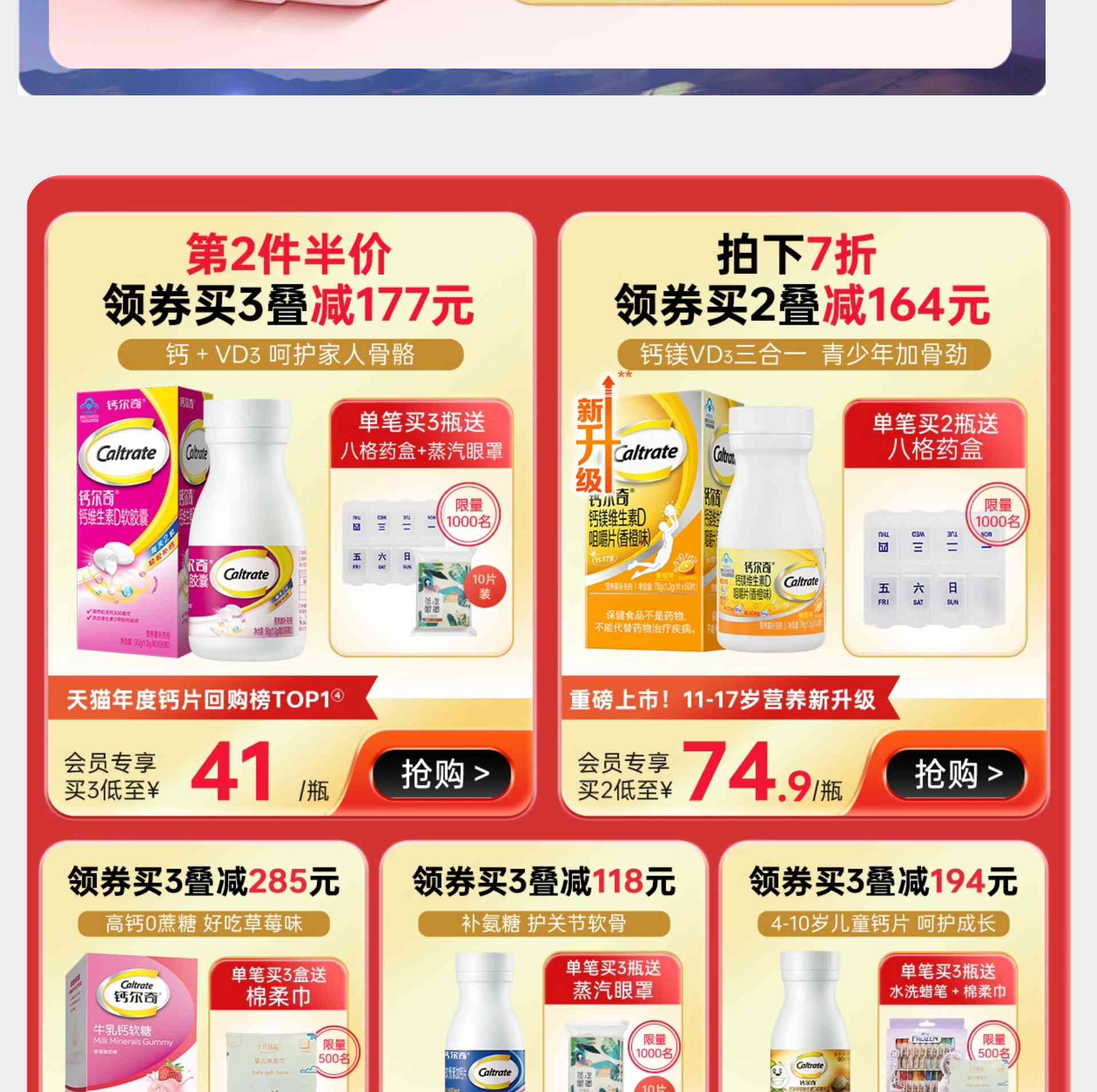Open the 第2件半价 钙维生素D软胶囊 card
1097x1092 pixels.
tap(191, 525)
